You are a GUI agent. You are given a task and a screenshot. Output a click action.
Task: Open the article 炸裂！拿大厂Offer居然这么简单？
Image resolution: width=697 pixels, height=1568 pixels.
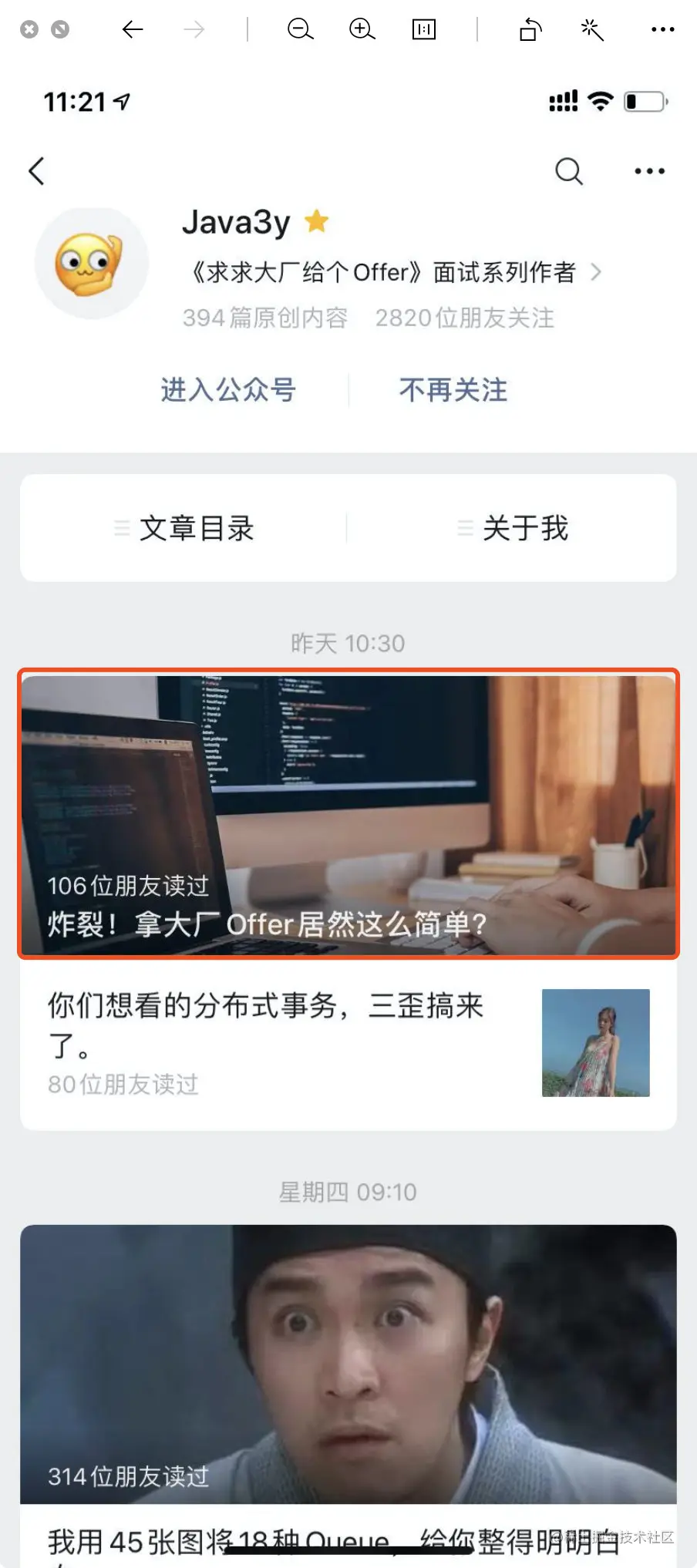click(348, 814)
